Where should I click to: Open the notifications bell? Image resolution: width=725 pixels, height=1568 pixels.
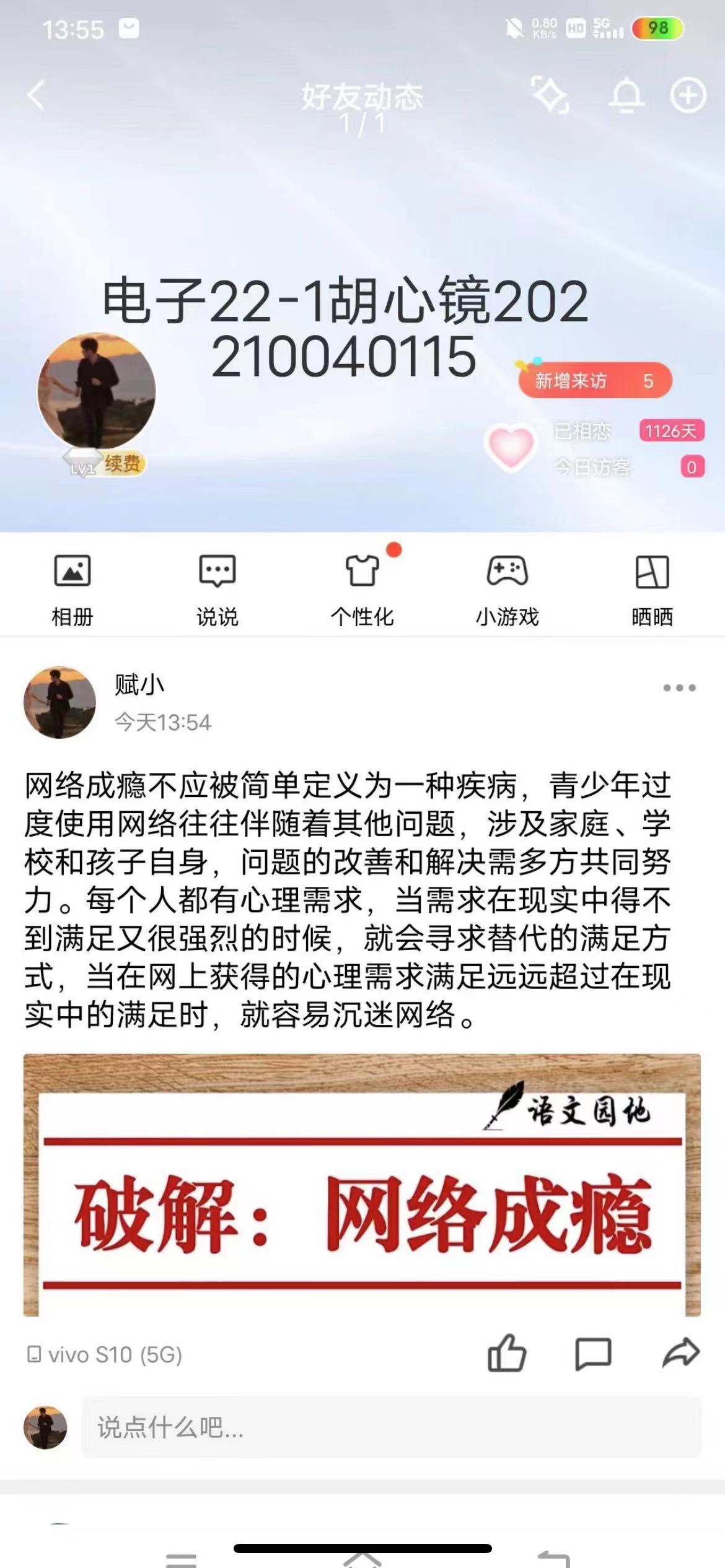[626, 95]
